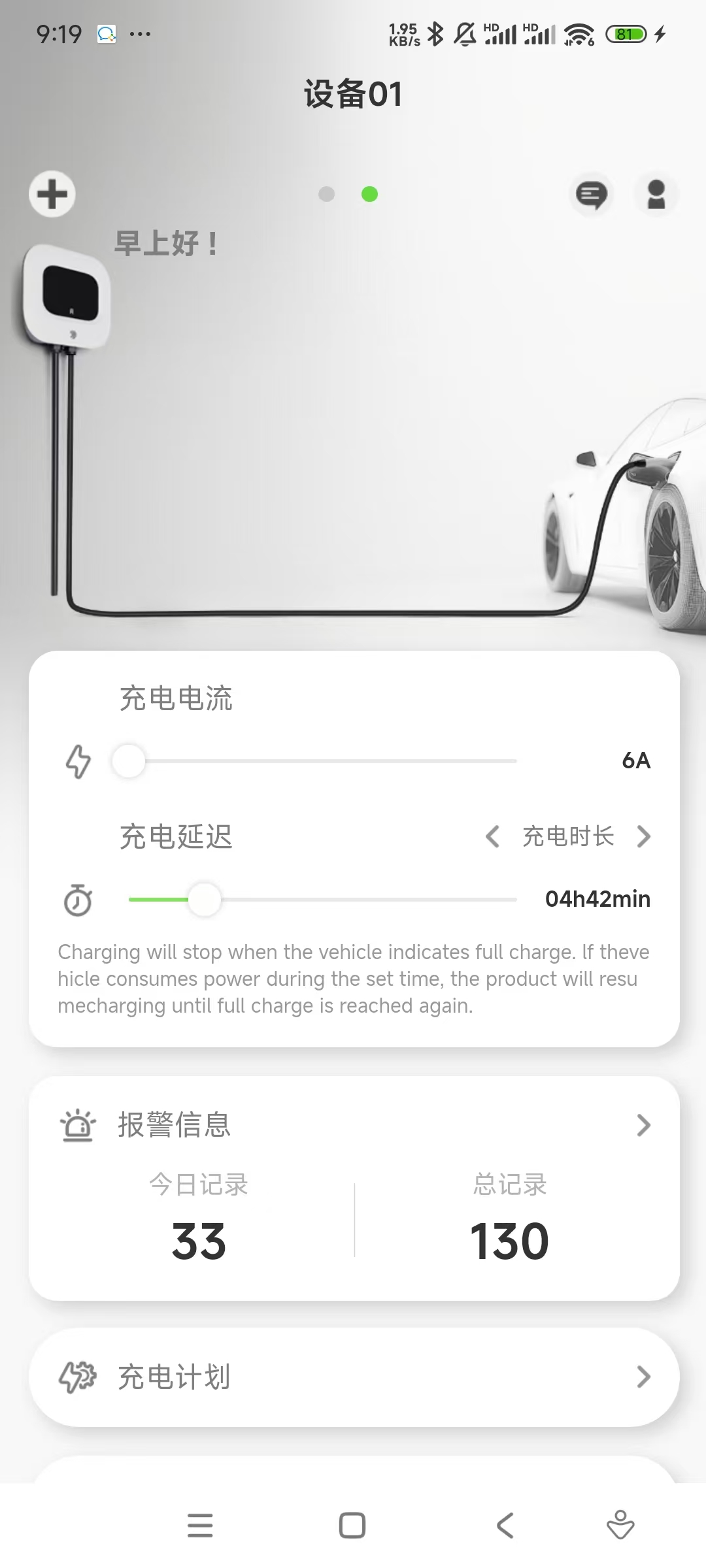Screen dimensions: 706x1568
Task: Select the first gray page indicator dot
Action: coord(326,194)
